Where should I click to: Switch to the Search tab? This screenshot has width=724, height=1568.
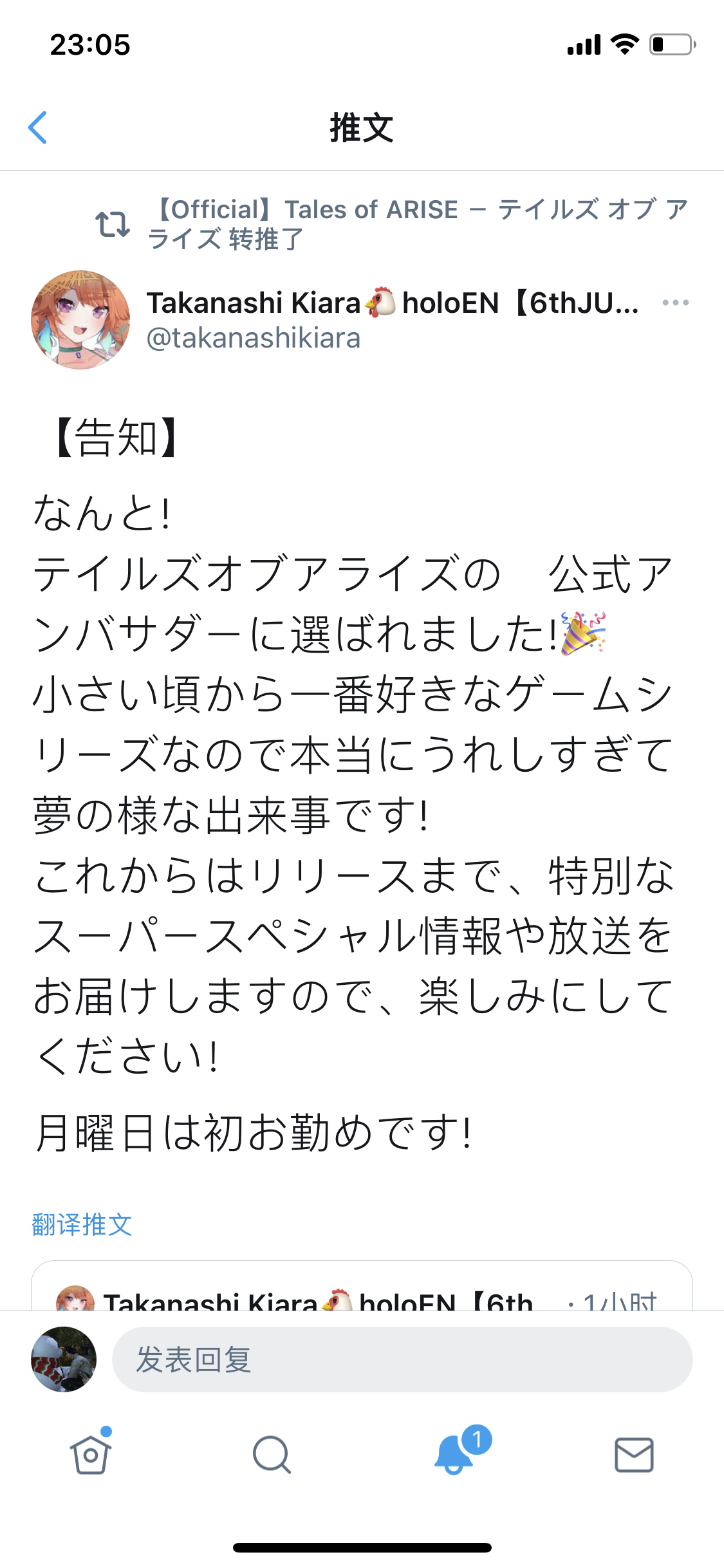pyautogui.click(x=272, y=1455)
